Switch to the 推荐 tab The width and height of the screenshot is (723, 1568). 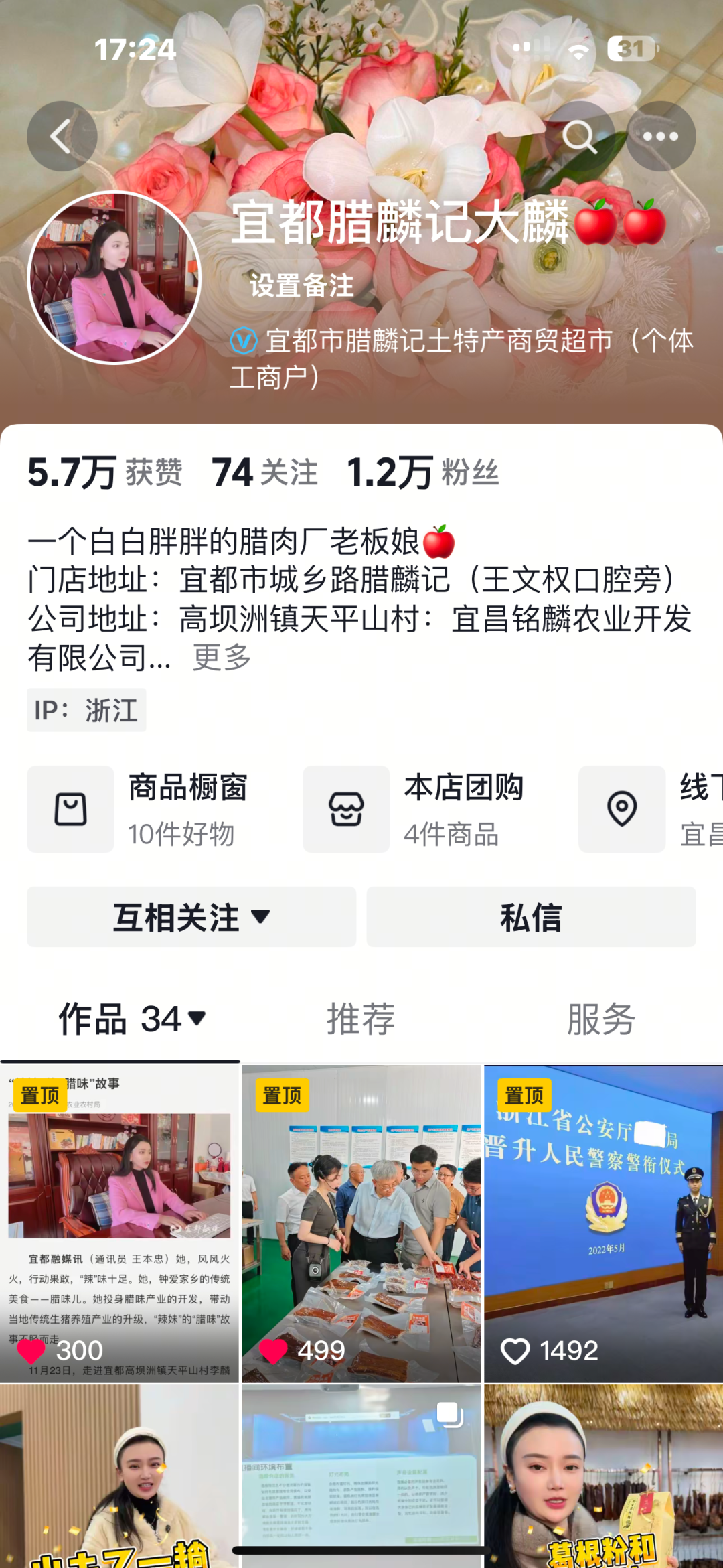click(361, 1019)
